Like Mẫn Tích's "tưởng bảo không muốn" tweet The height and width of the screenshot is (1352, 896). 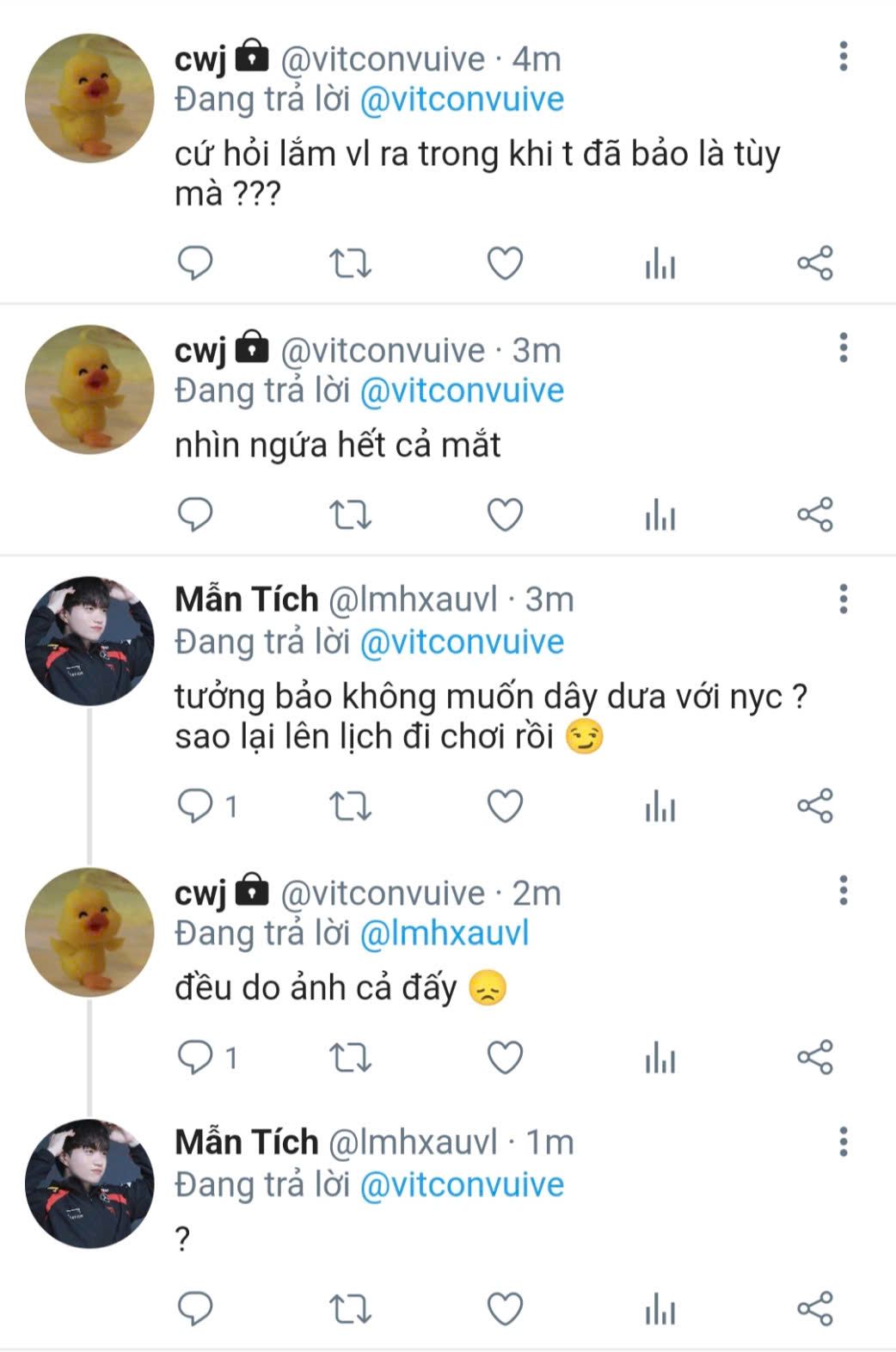tap(505, 807)
